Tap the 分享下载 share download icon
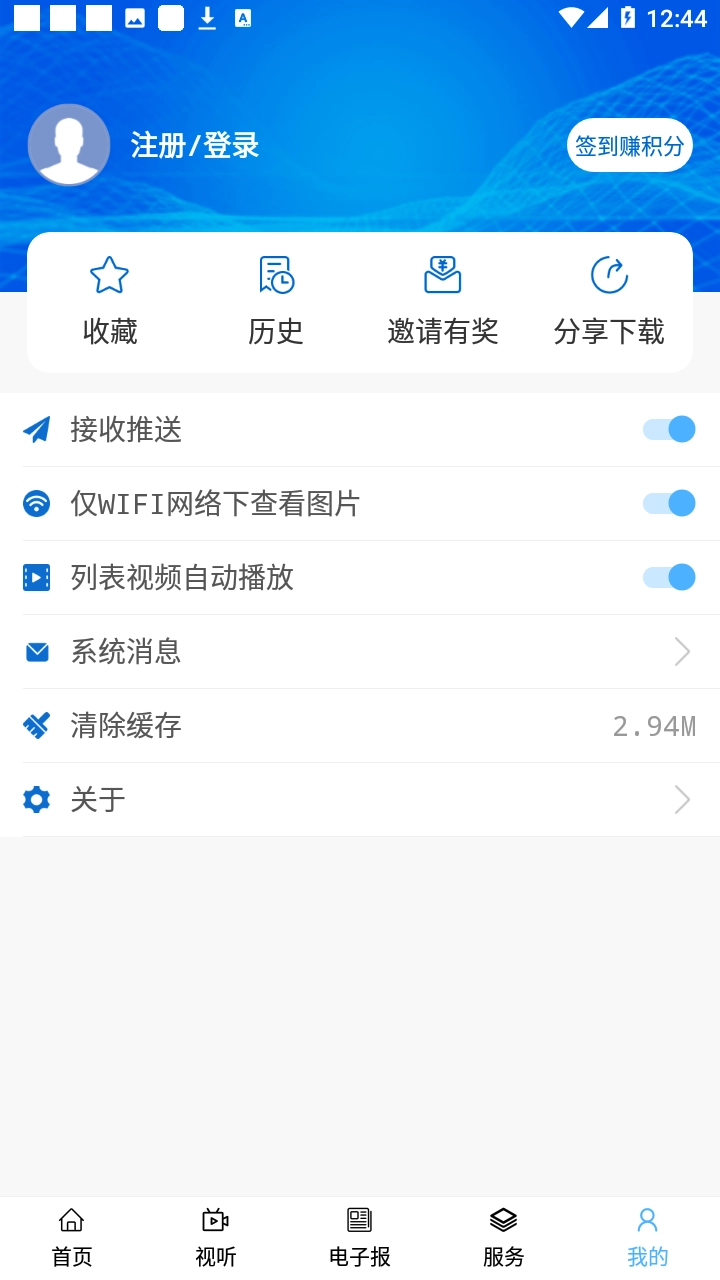The image size is (720, 1280). [609, 274]
